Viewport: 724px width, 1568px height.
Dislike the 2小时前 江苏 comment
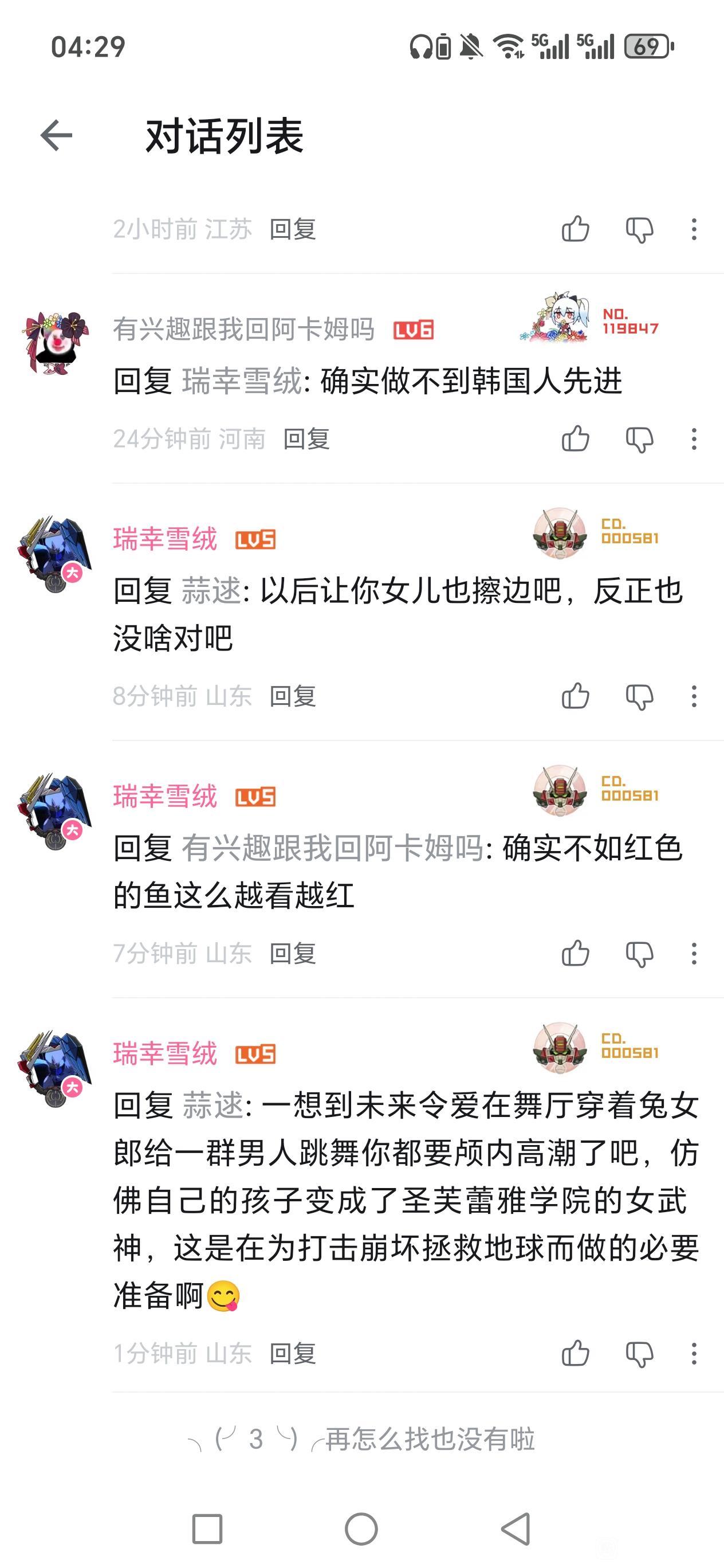tap(639, 229)
